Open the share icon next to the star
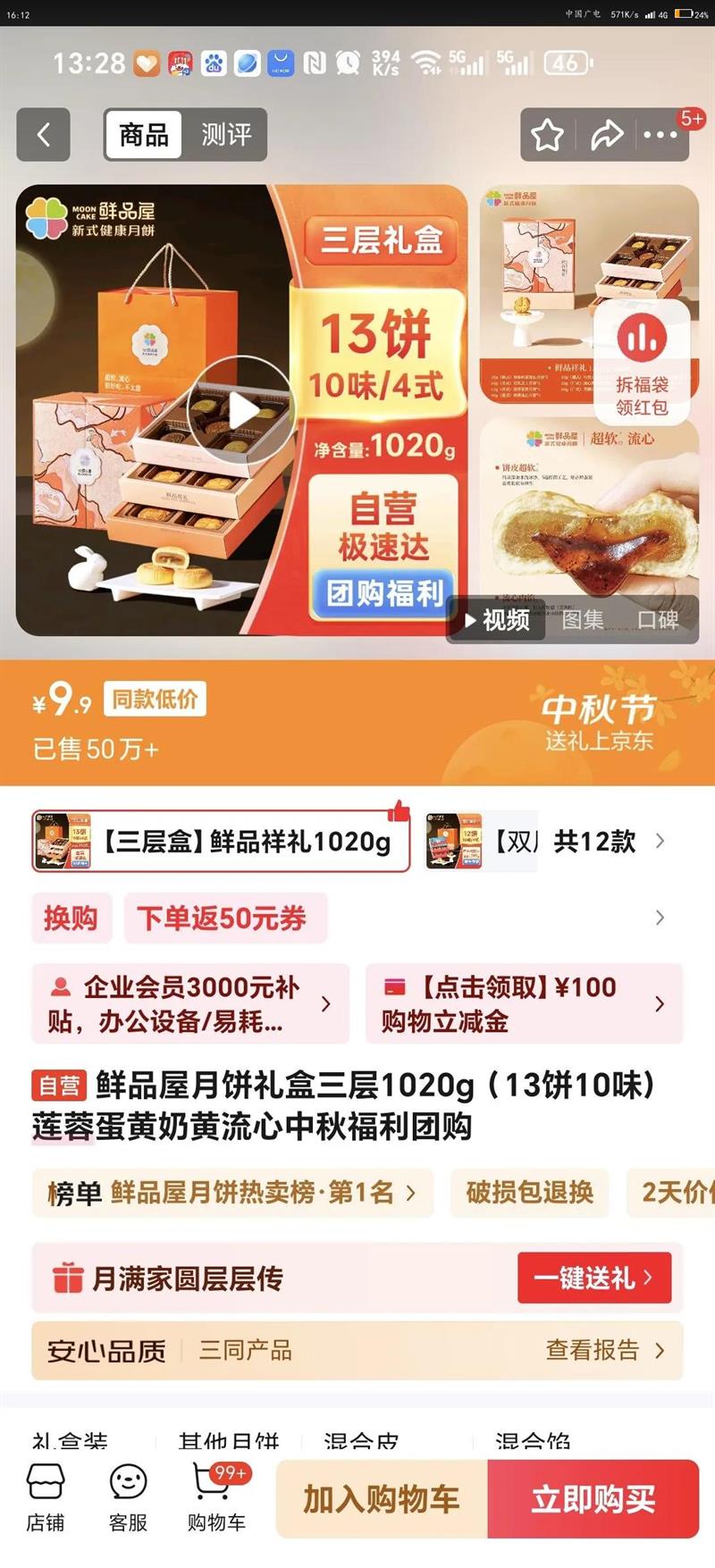The height and width of the screenshot is (1568, 715). pyautogui.click(x=607, y=133)
